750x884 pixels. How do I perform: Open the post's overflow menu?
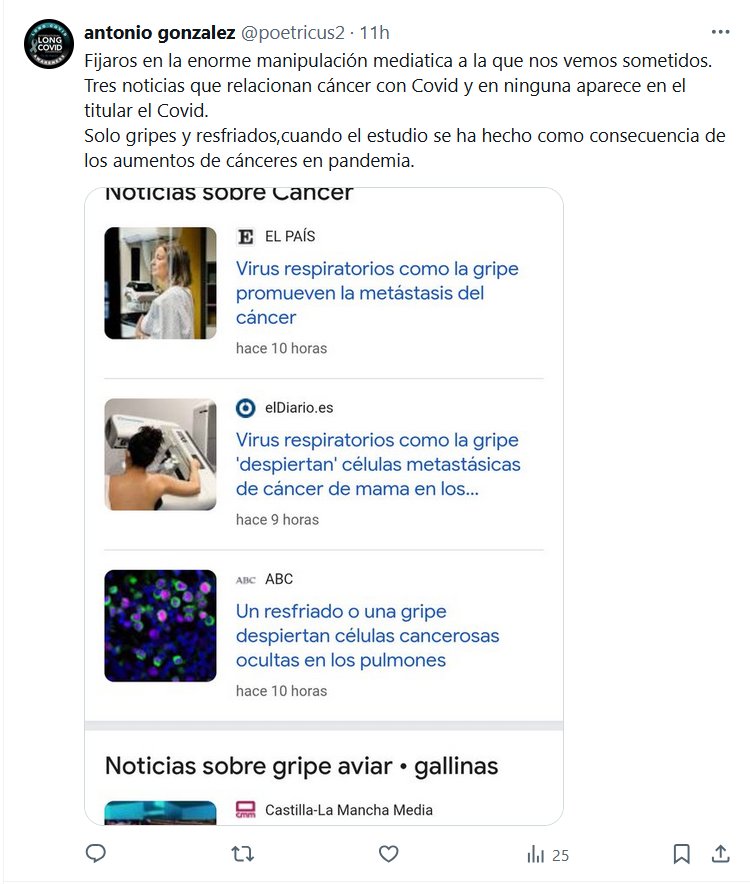pos(720,31)
